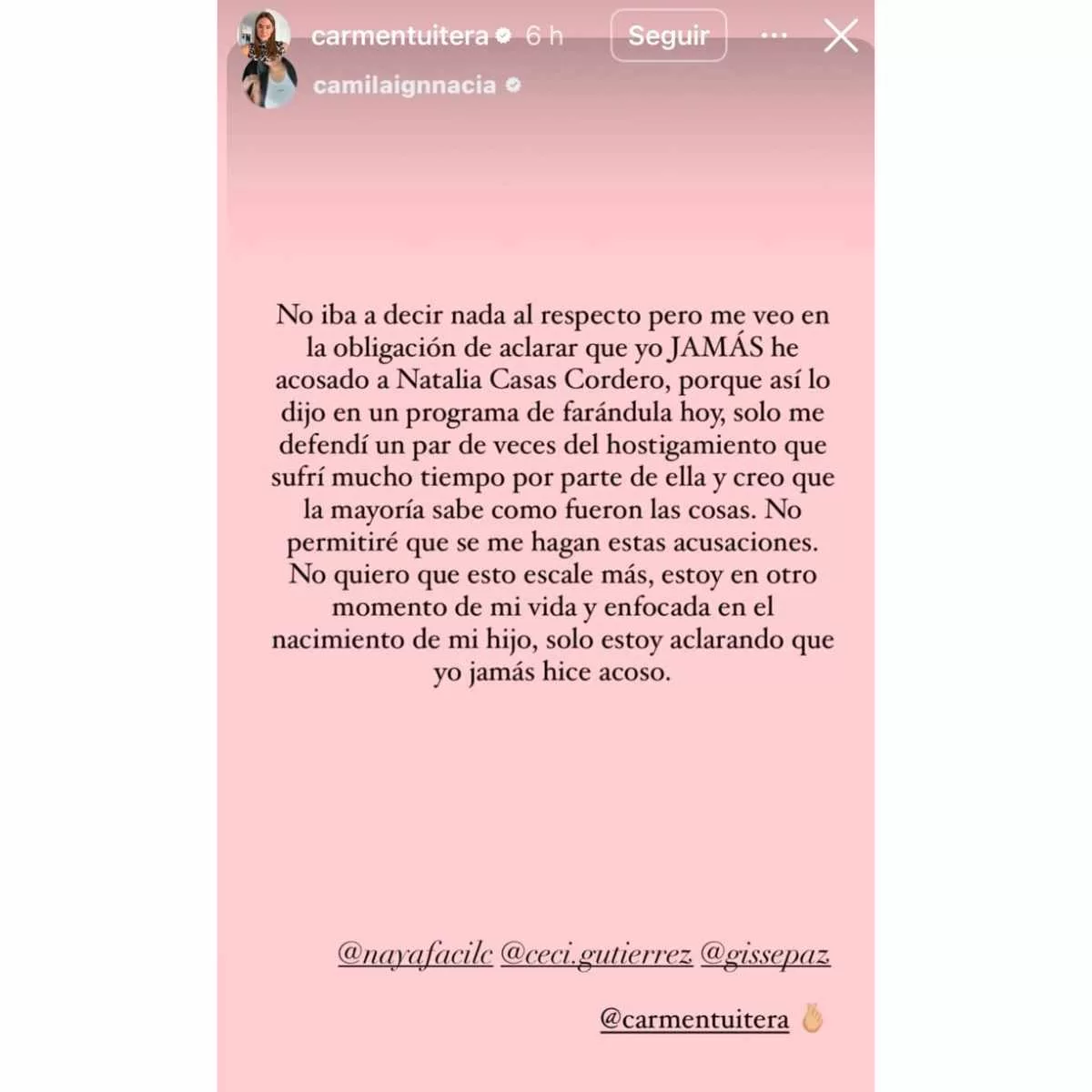Viewport: 1092px width, 1092px height.
Task: Open the @carmentuitera mention sticker
Action: coord(694,1018)
